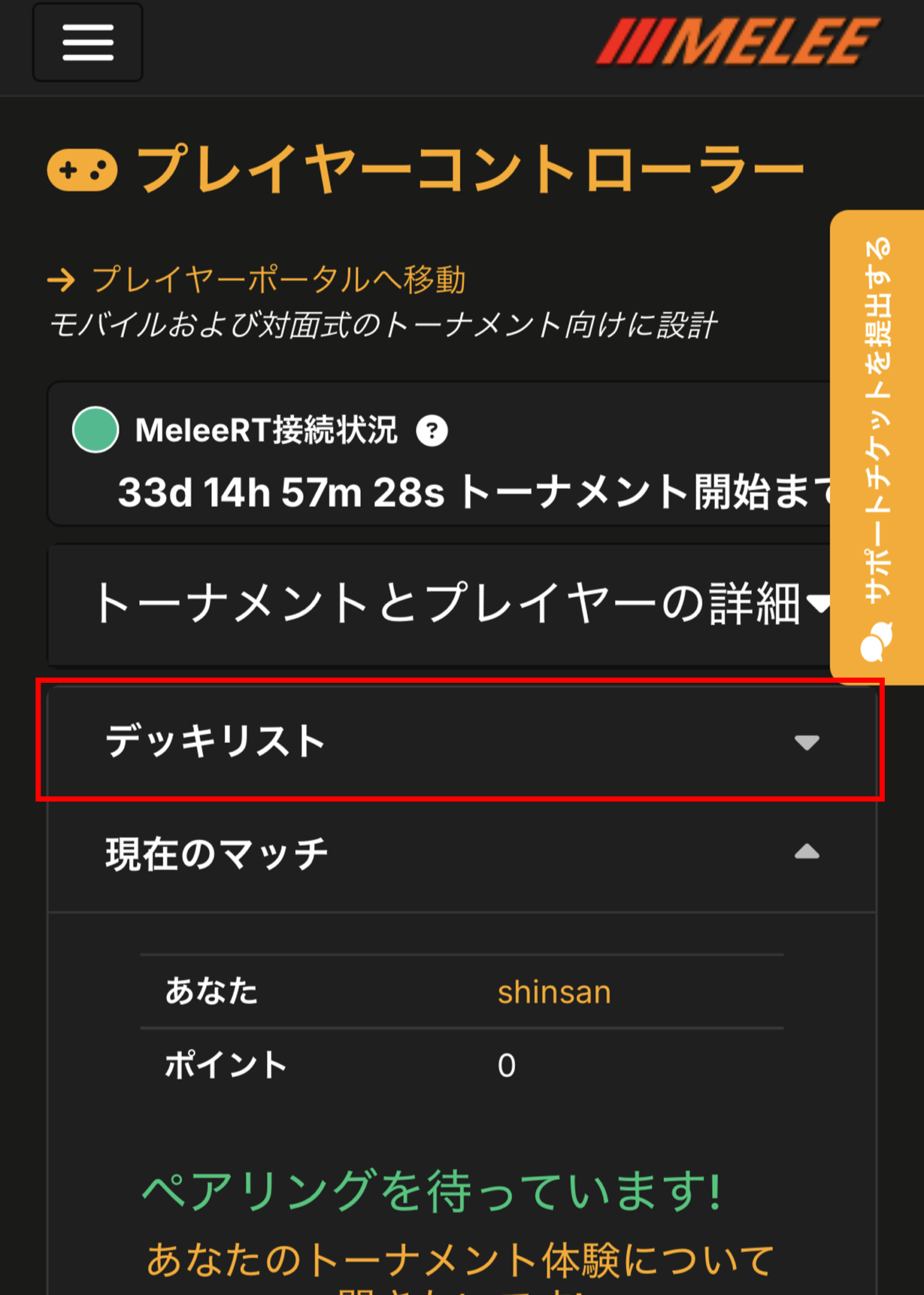This screenshot has height=1295, width=924.
Task: Expand トーナメントとプレイヤーの詳細 section
Action: [442, 604]
